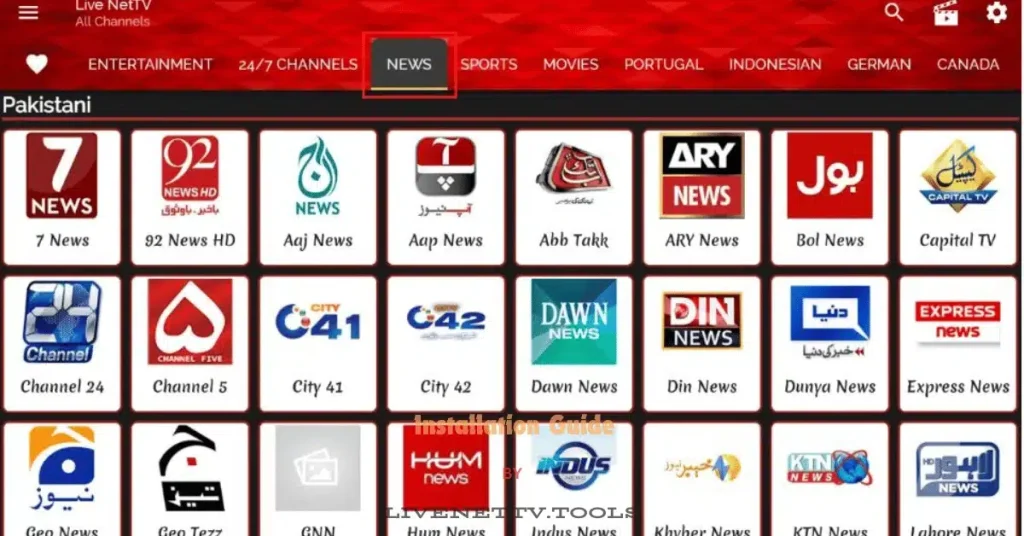Screen dimensions: 1024x536
Task: Open the Aaj News channel
Action: [x=318, y=196]
